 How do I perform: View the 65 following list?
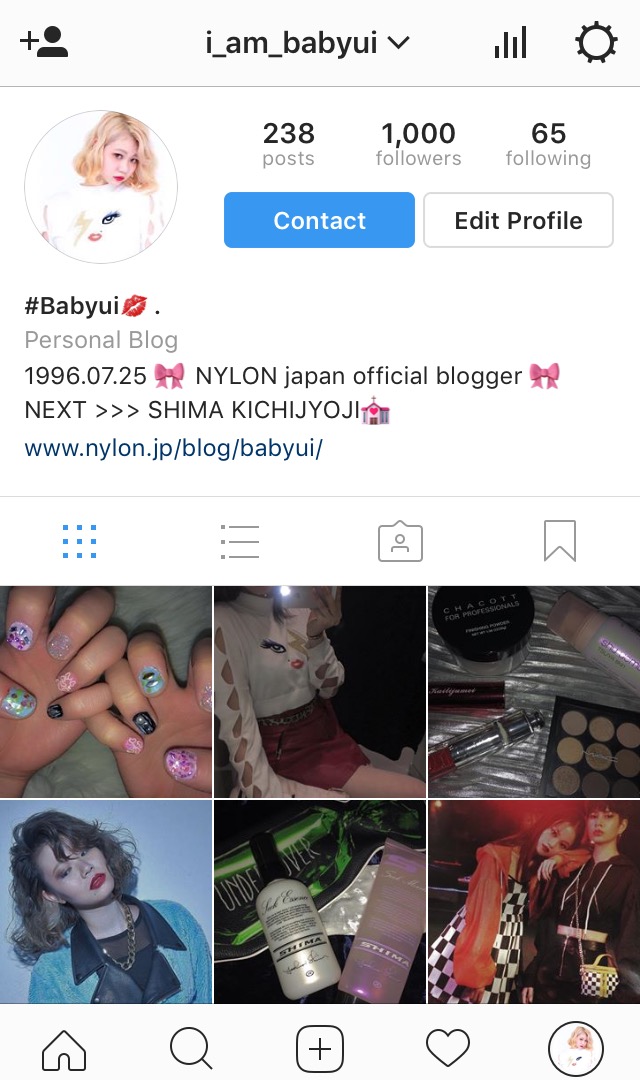tap(548, 144)
